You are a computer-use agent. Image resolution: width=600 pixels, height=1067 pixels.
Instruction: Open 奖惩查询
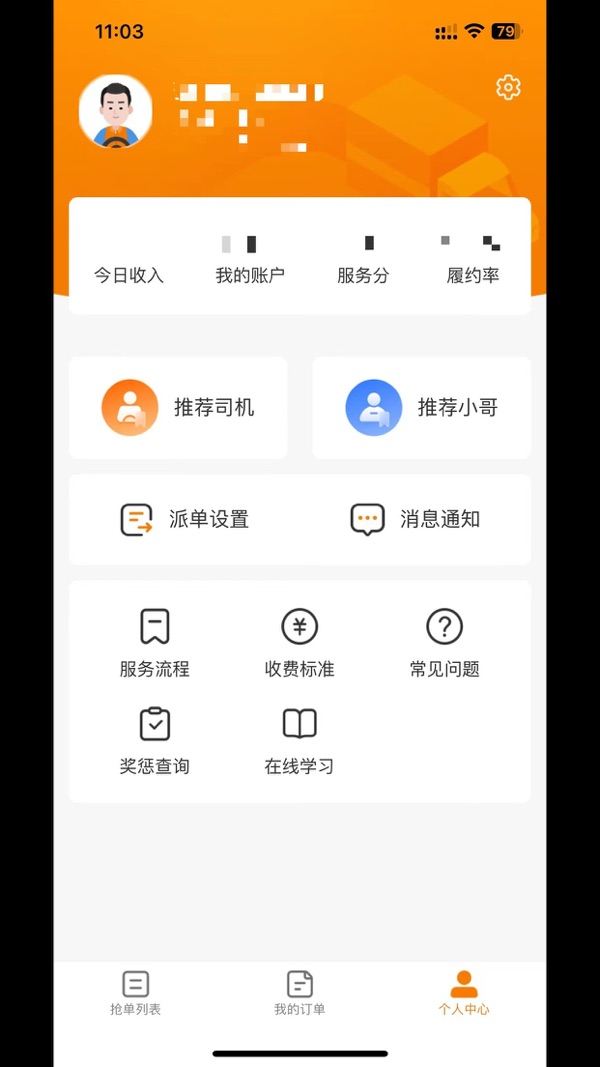pos(155,740)
